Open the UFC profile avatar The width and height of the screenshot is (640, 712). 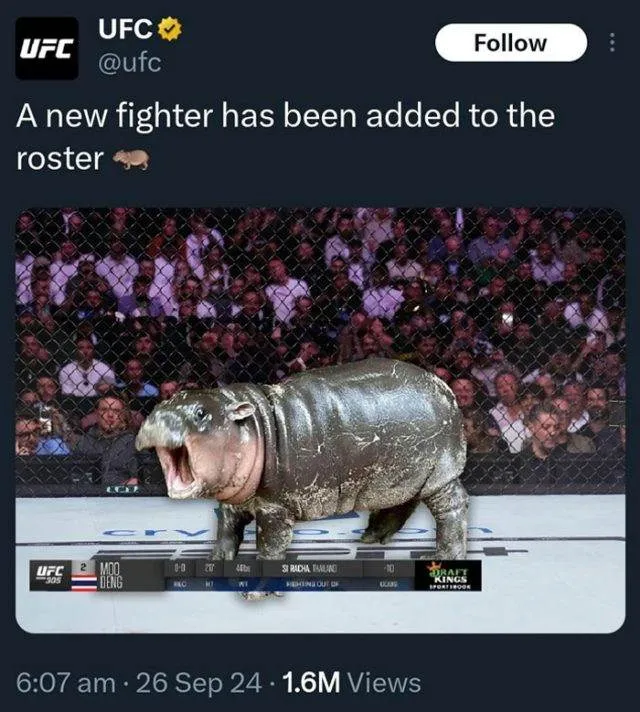click(47, 47)
